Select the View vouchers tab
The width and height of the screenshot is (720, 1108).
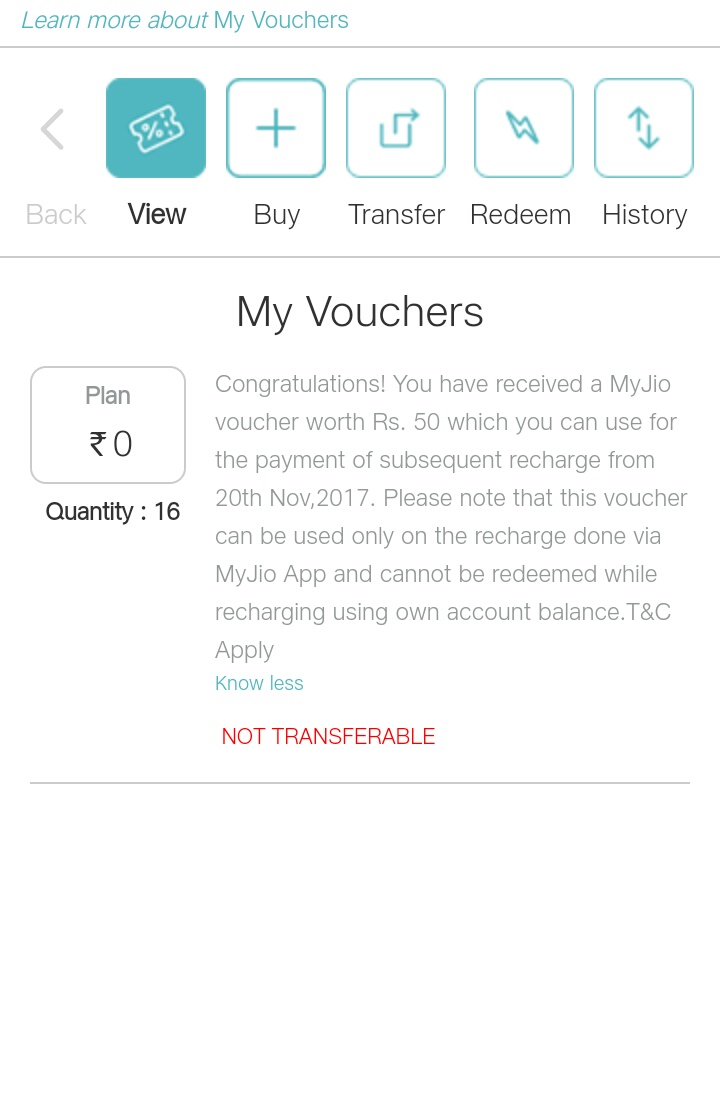tap(156, 129)
